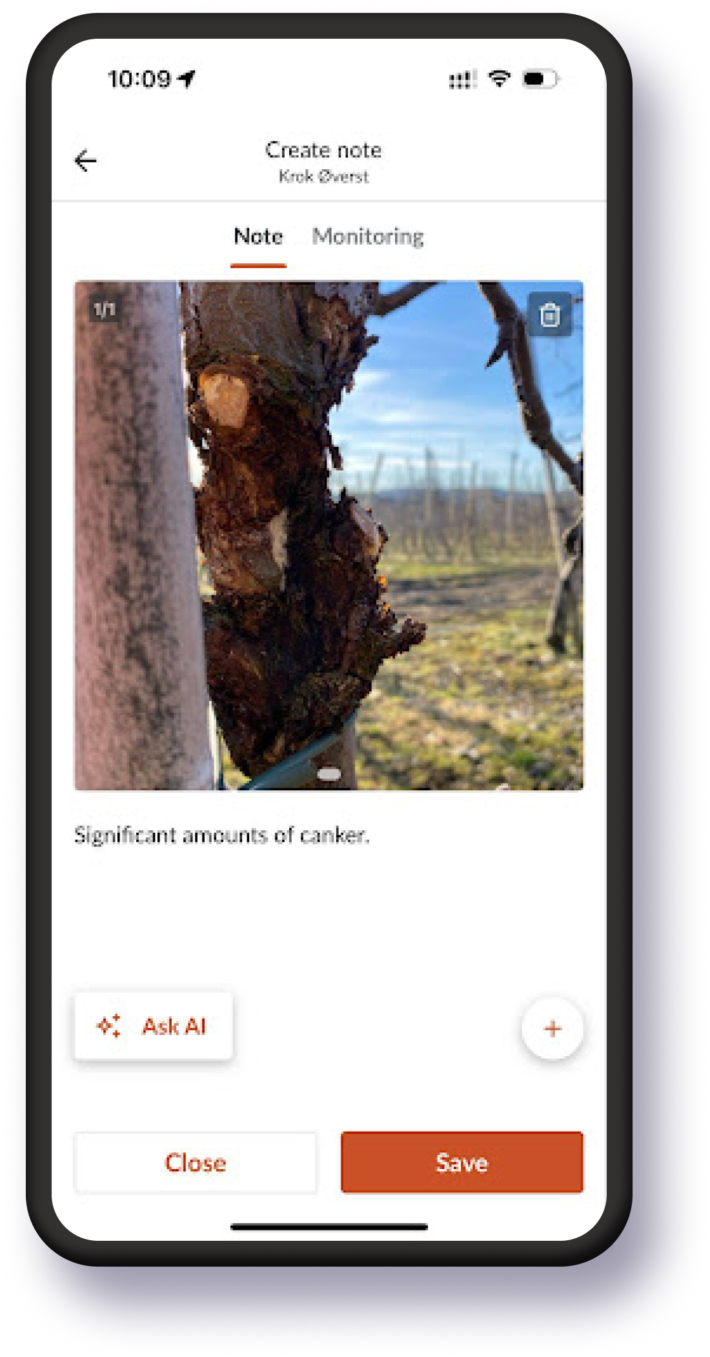
Task: Tap the Ask AI button
Action: coord(154,1026)
